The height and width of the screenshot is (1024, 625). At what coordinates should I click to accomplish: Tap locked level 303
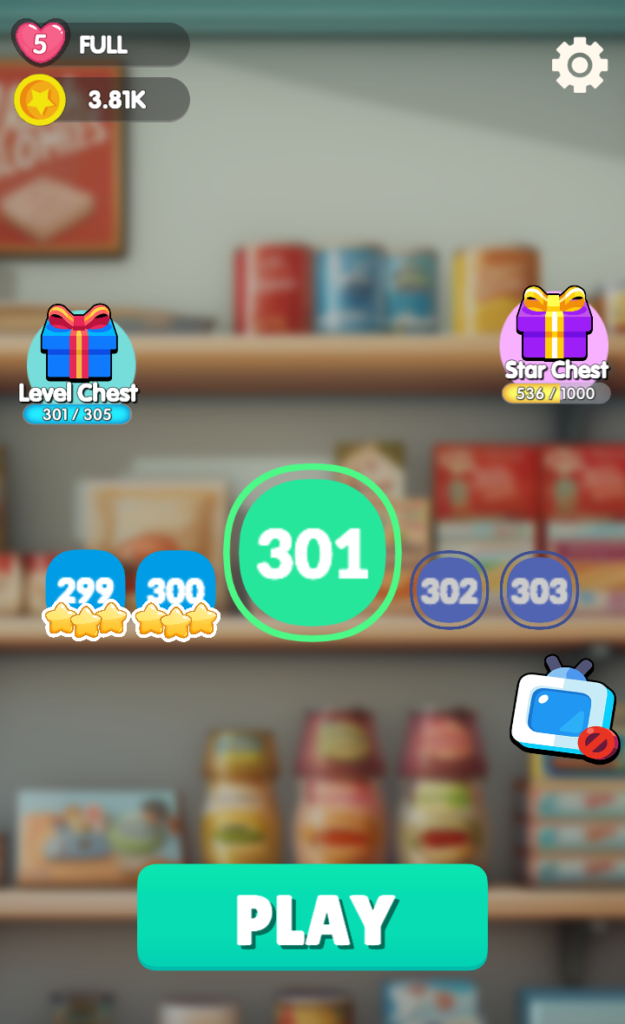[539, 591]
